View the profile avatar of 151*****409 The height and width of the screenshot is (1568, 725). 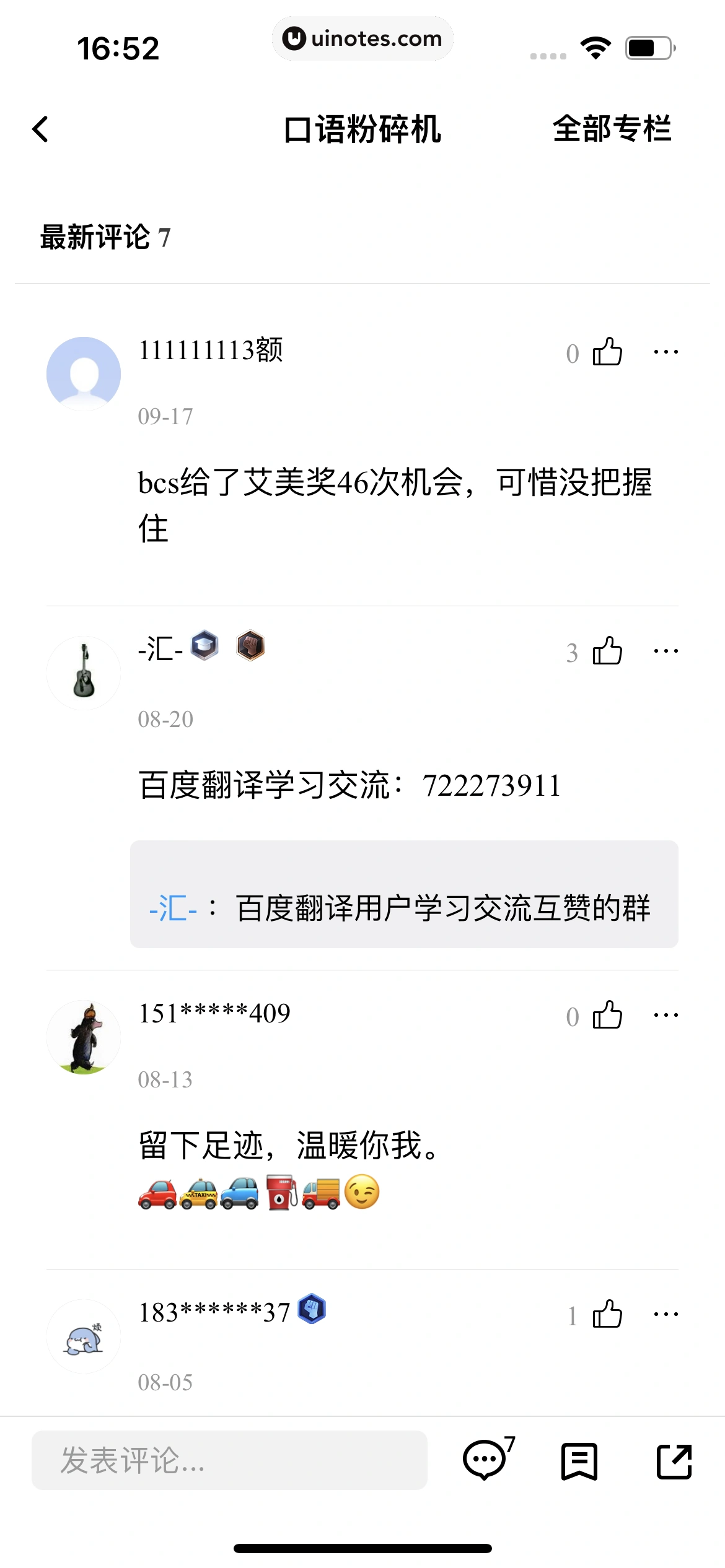tap(84, 1037)
